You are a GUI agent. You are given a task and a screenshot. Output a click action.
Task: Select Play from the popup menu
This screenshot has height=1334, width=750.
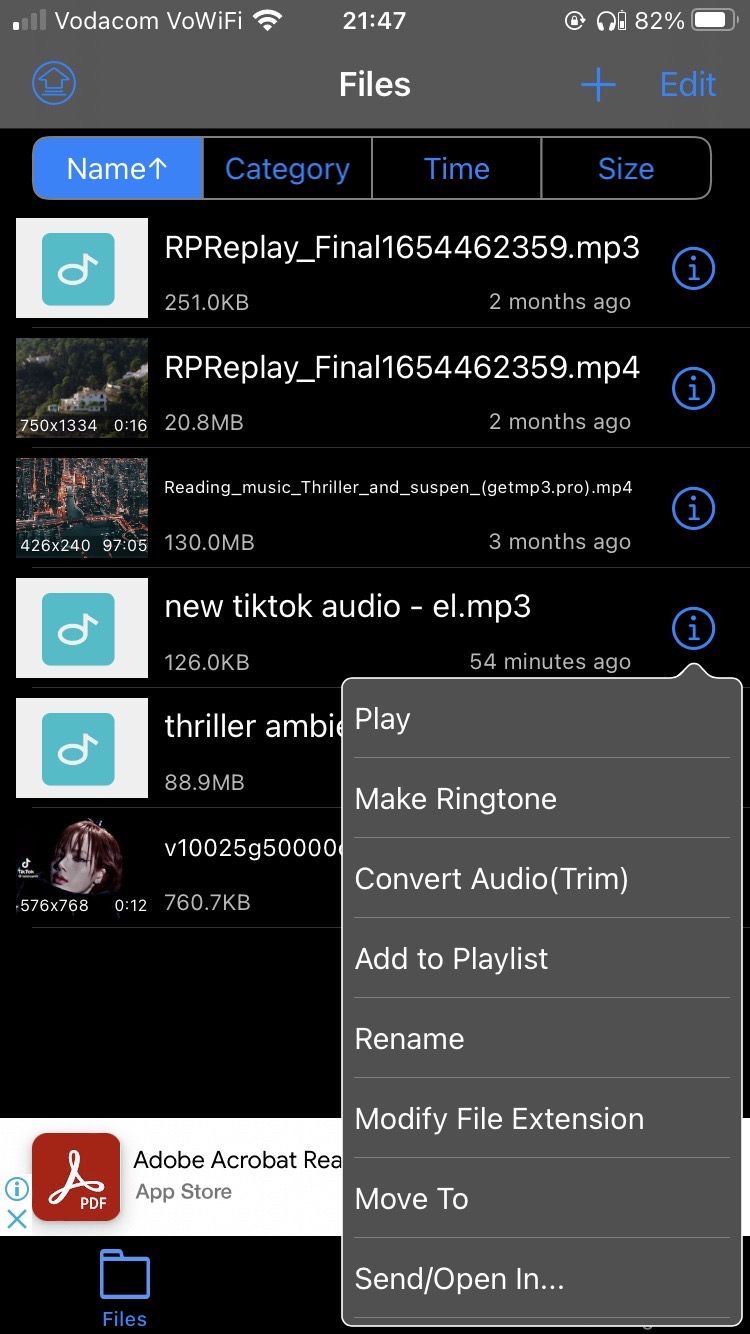point(540,719)
